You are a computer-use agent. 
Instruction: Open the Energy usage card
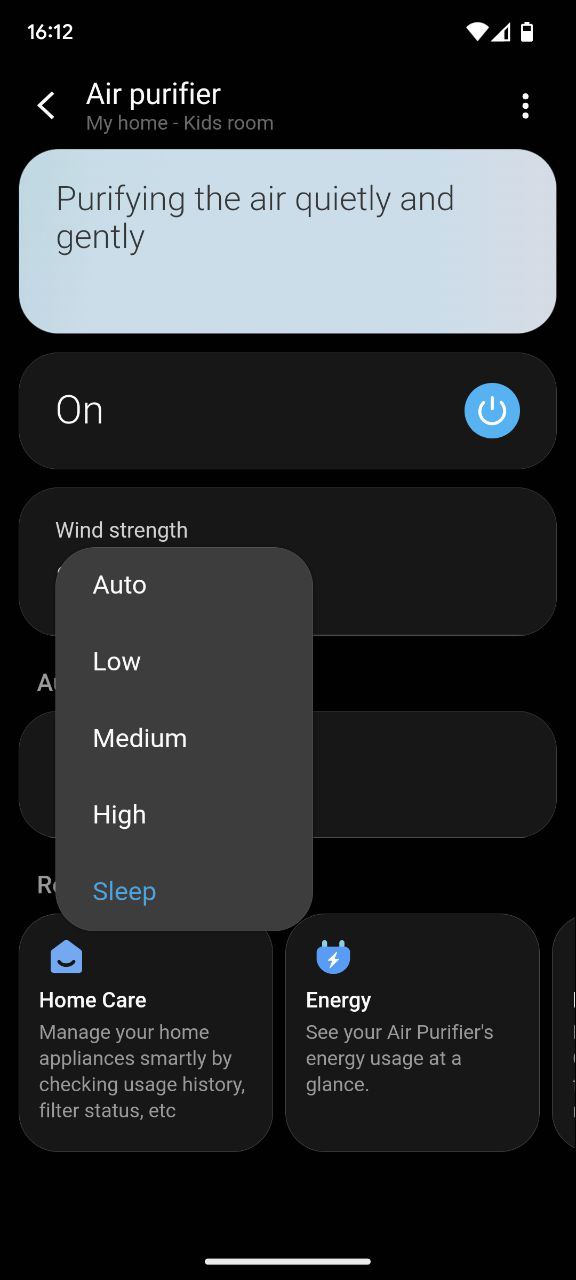click(412, 1032)
